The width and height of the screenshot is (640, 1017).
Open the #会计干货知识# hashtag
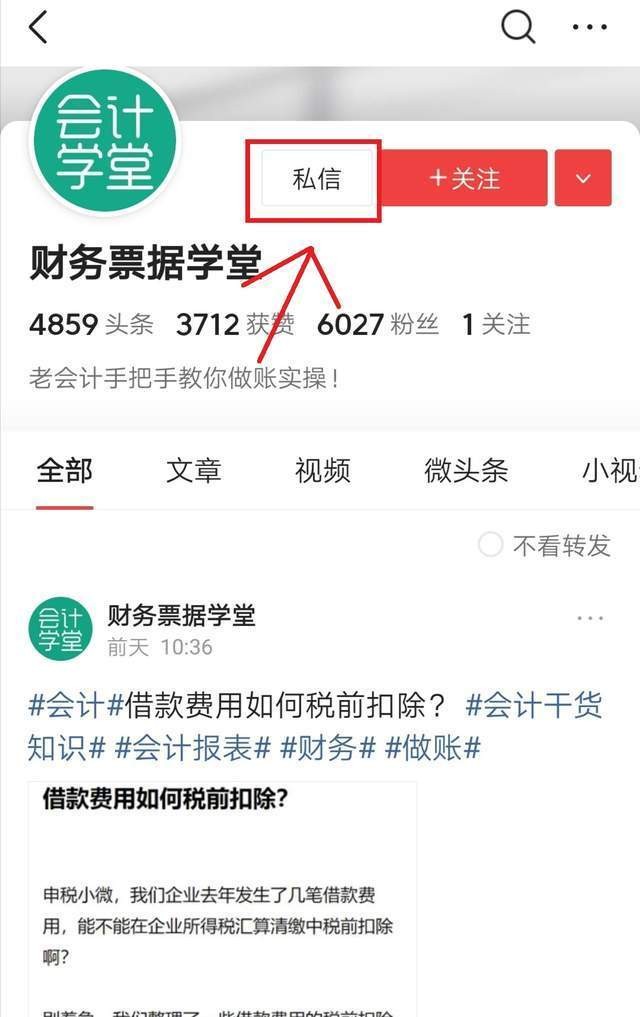[x=534, y=706]
